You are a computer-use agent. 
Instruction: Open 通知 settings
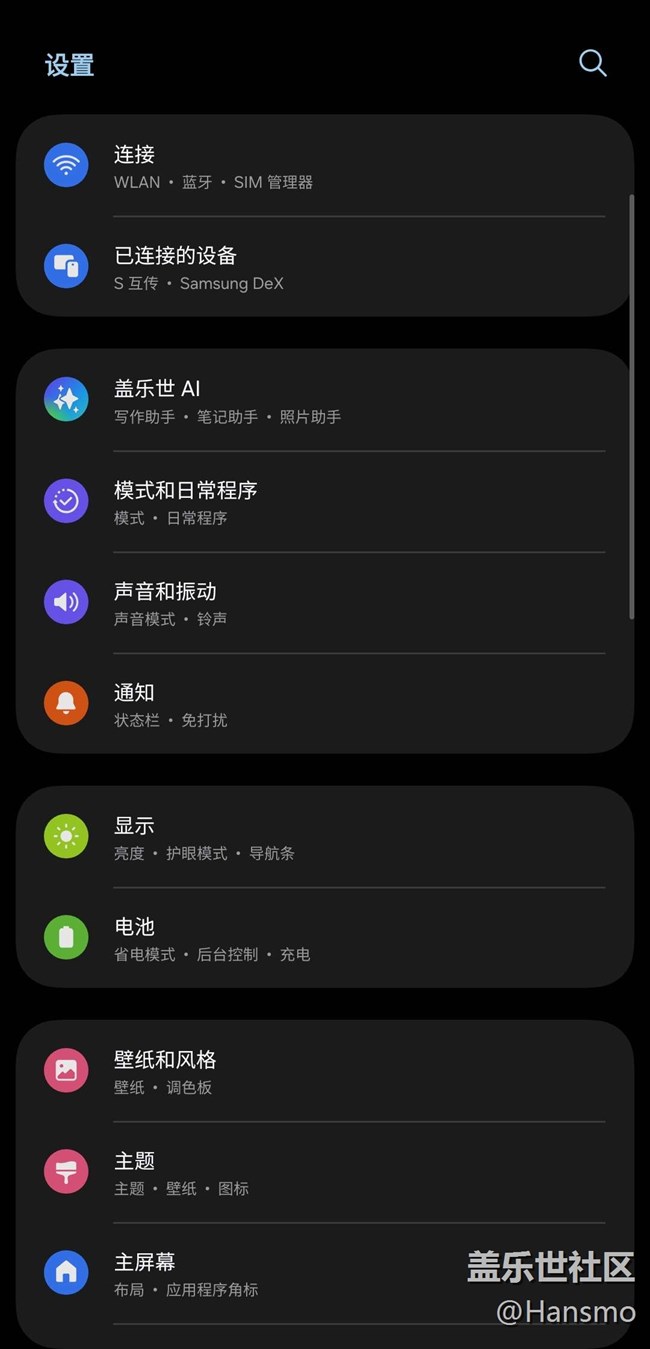[324, 704]
